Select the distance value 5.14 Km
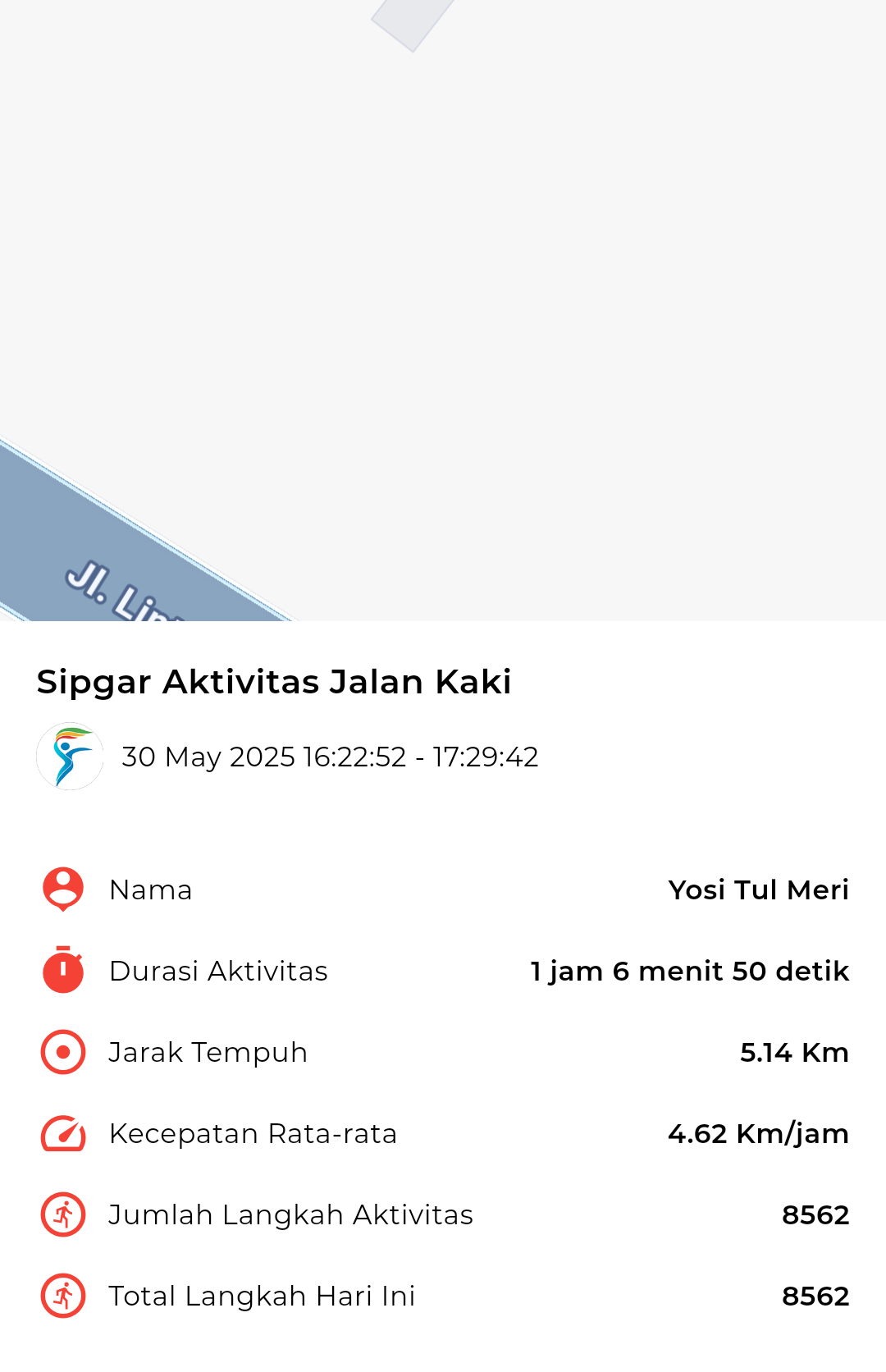The height and width of the screenshot is (1372, 886). [x=795, y=1052]
